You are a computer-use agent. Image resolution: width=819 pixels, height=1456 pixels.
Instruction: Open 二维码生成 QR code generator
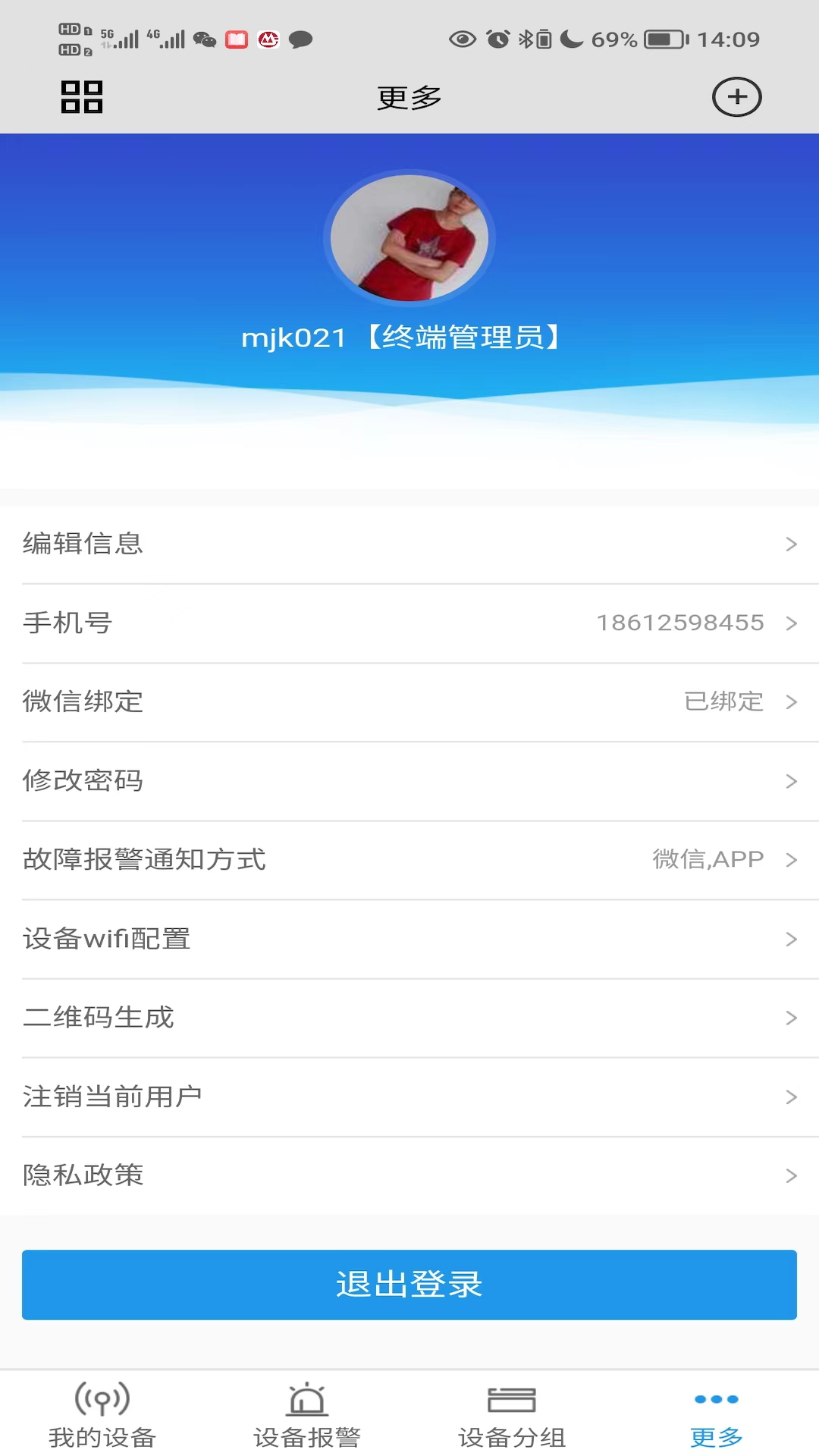coord(409,1018)
